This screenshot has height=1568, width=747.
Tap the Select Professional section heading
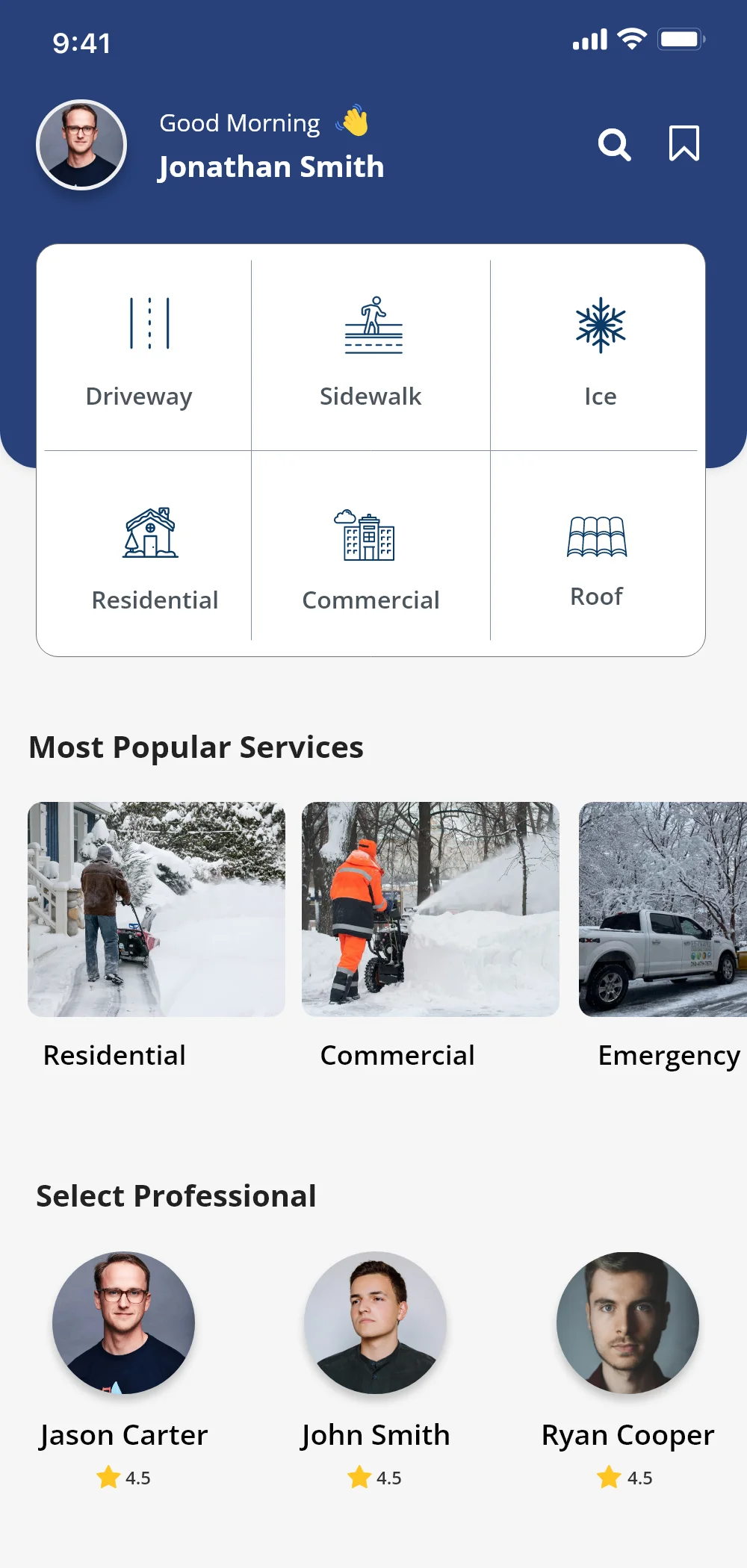[176, 1195]
